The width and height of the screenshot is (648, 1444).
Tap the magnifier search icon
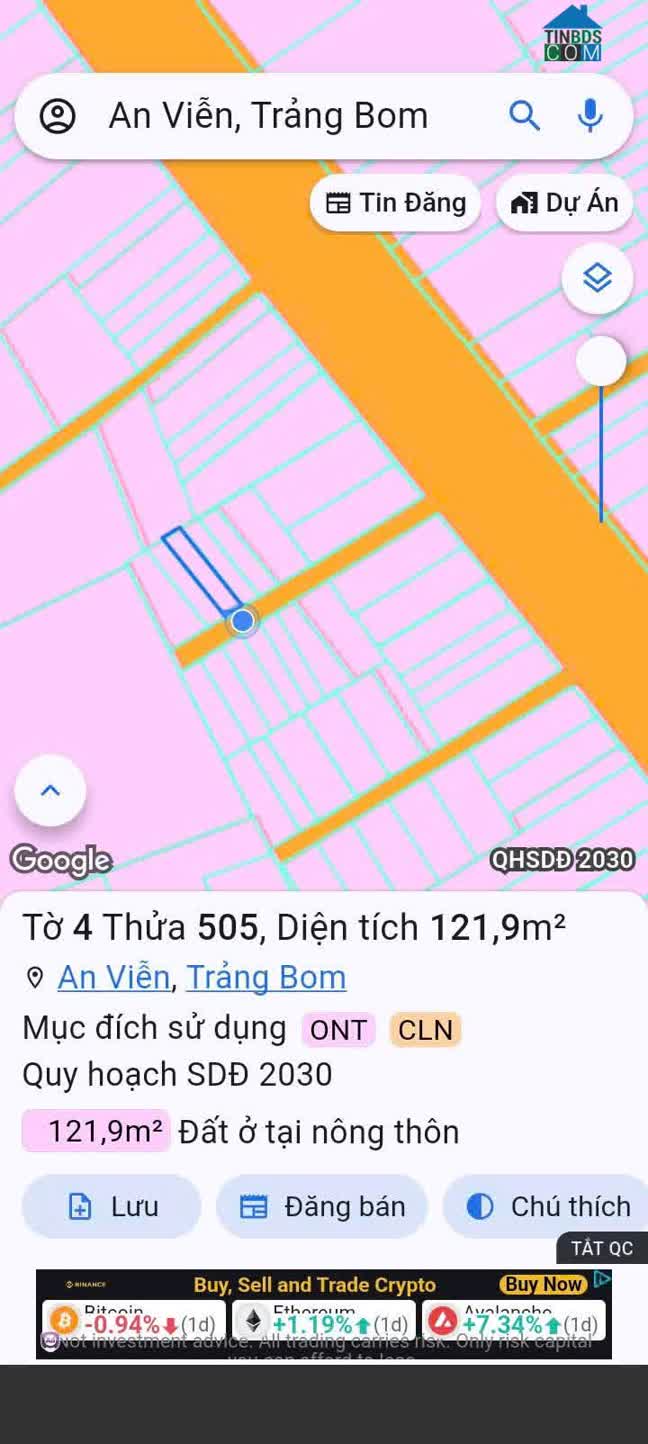click(x=524, y=116)
